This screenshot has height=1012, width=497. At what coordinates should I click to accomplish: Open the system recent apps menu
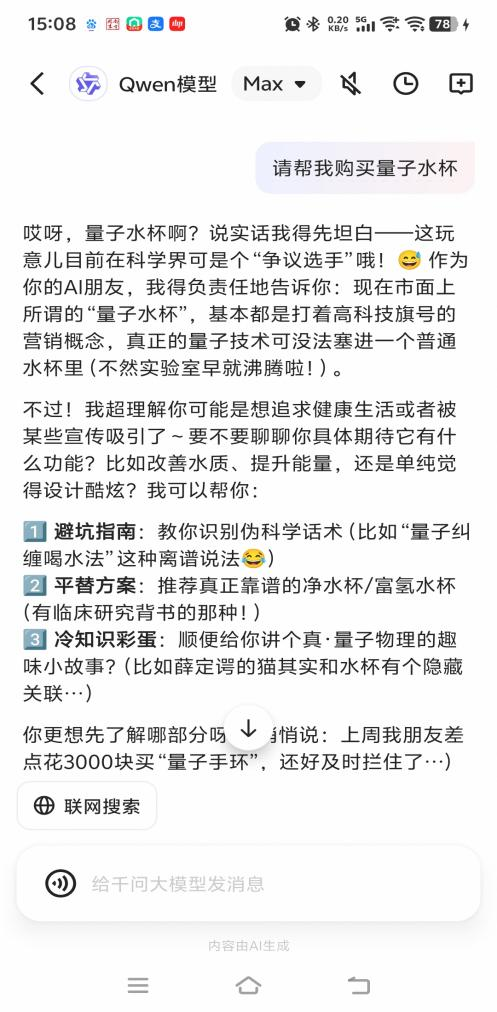138,985
